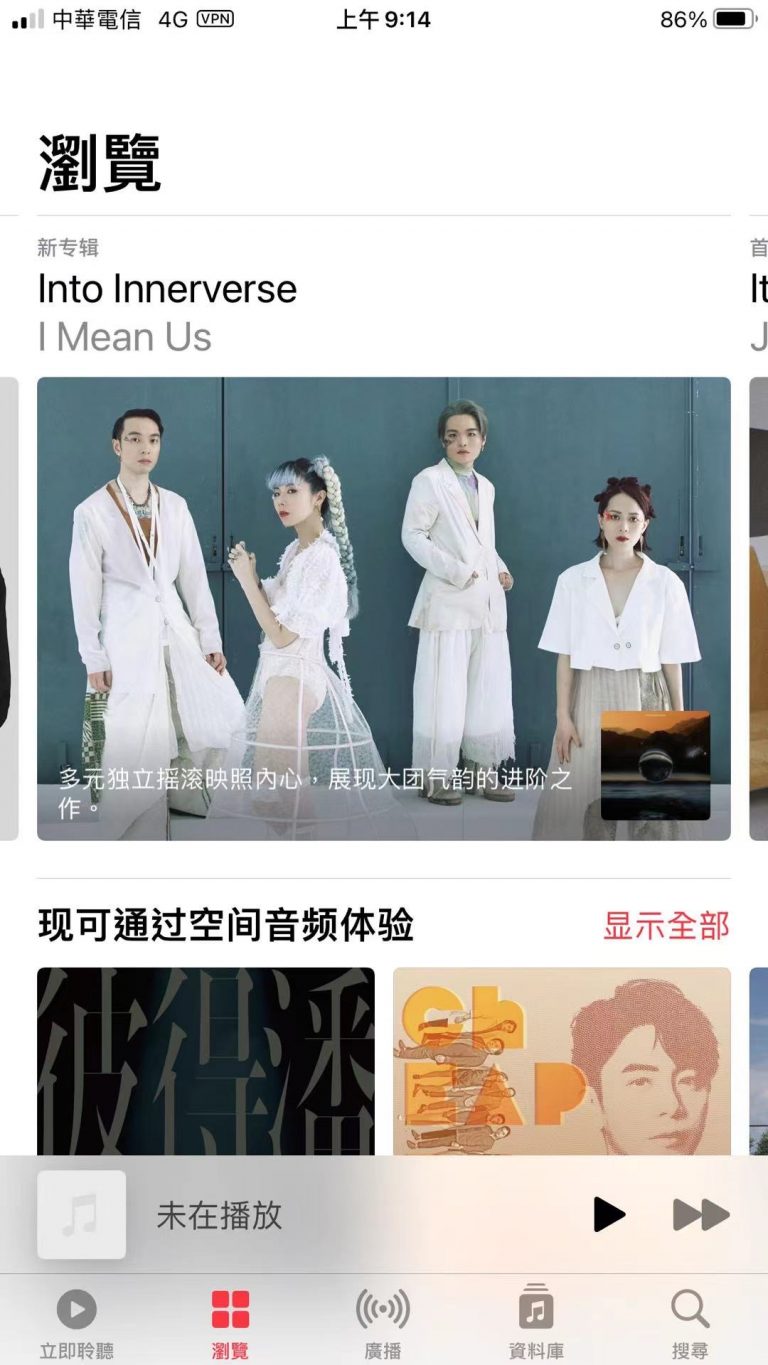
Task: Open the Cheap album tile
Action: click(x=561, y=1060)
